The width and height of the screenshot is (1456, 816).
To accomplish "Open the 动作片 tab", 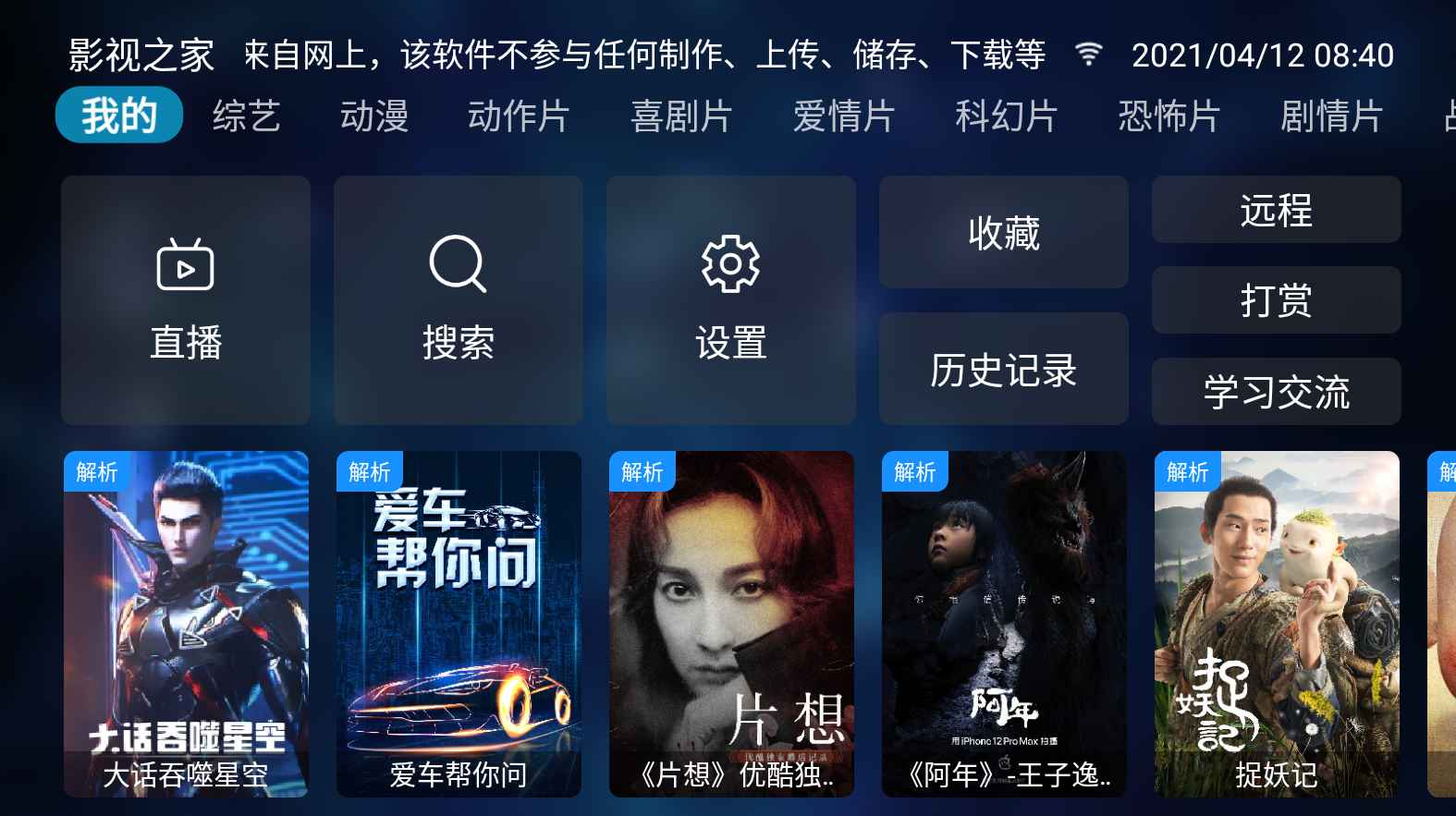I will 518,116.
